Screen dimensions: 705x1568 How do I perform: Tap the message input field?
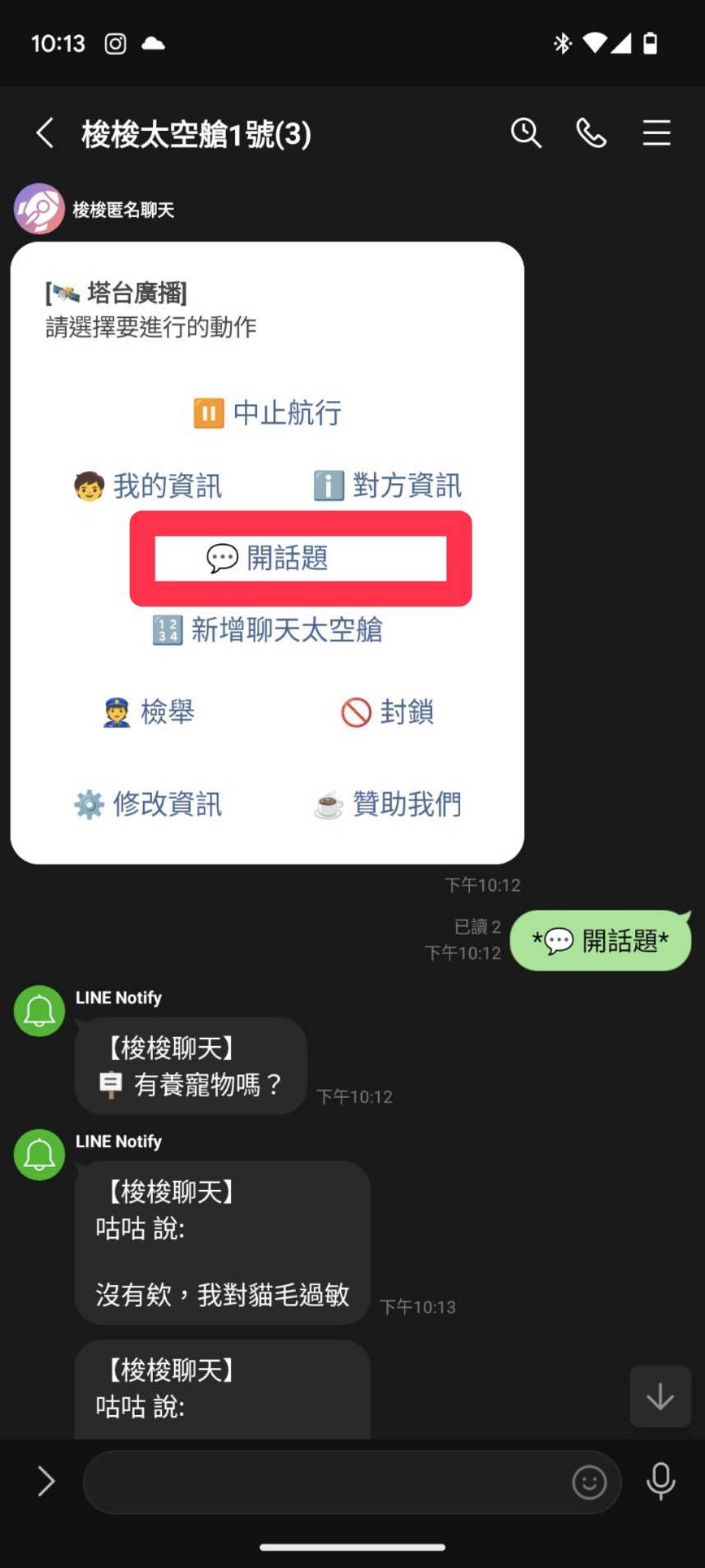(x=329, y=1482)
